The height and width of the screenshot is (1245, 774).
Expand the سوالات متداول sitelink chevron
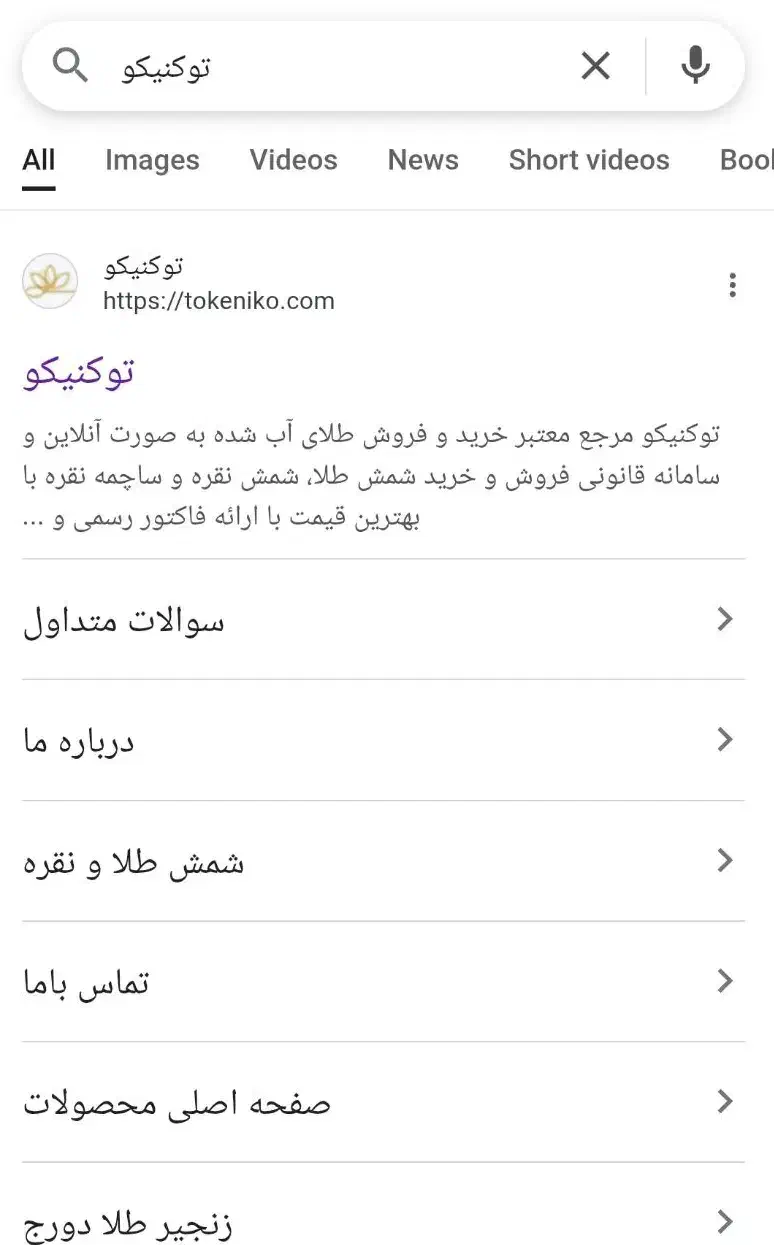724,619
